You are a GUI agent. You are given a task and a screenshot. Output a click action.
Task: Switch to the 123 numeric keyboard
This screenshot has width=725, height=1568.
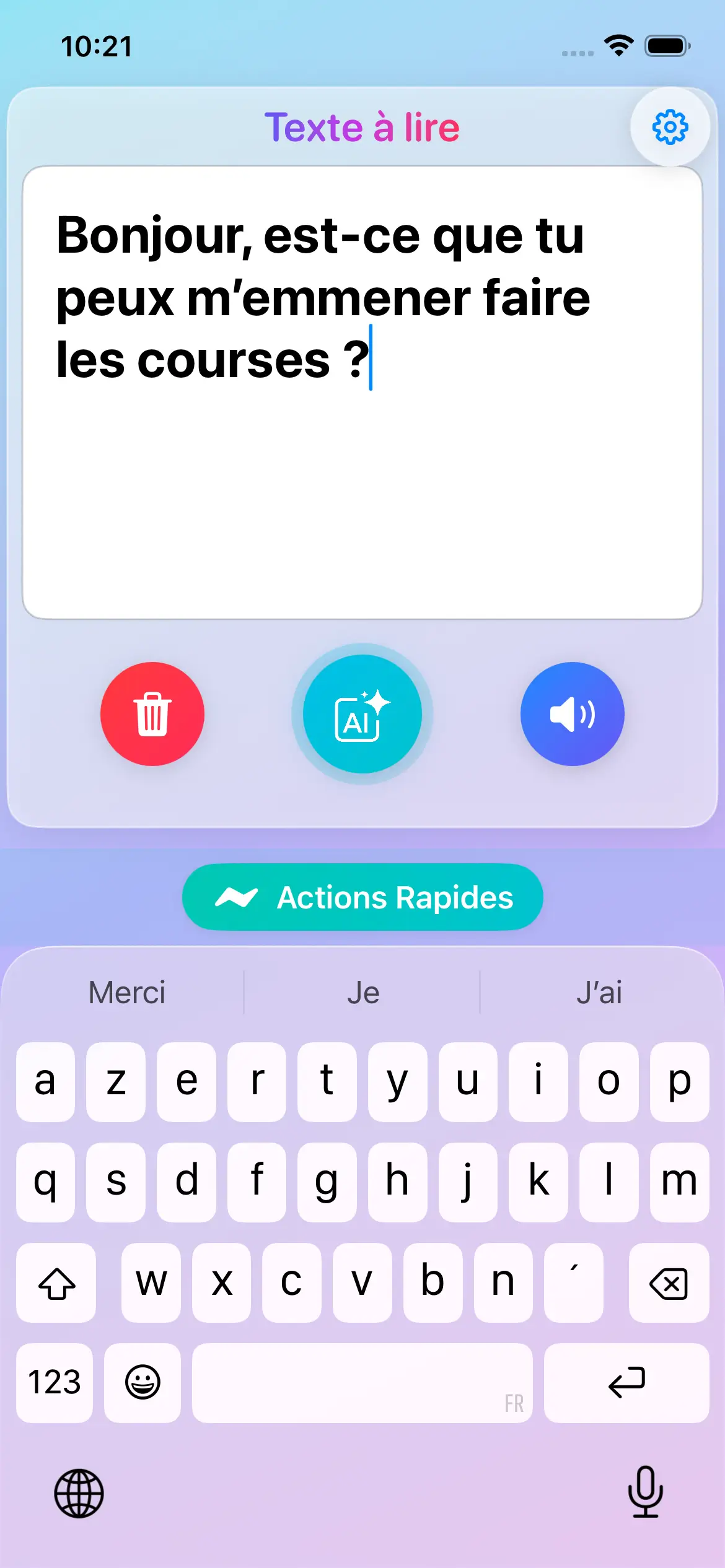point(55,1382)
